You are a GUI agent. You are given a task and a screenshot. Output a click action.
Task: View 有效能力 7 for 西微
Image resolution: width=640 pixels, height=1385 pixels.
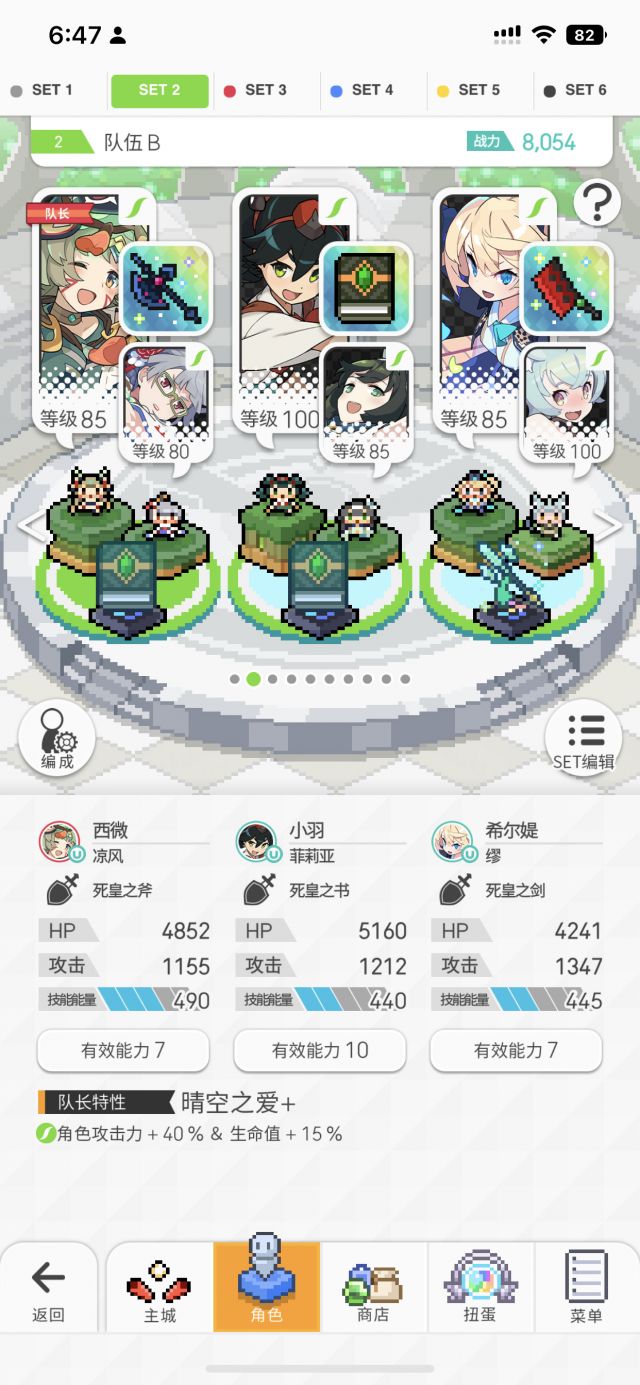click(x=123, y=1050)
